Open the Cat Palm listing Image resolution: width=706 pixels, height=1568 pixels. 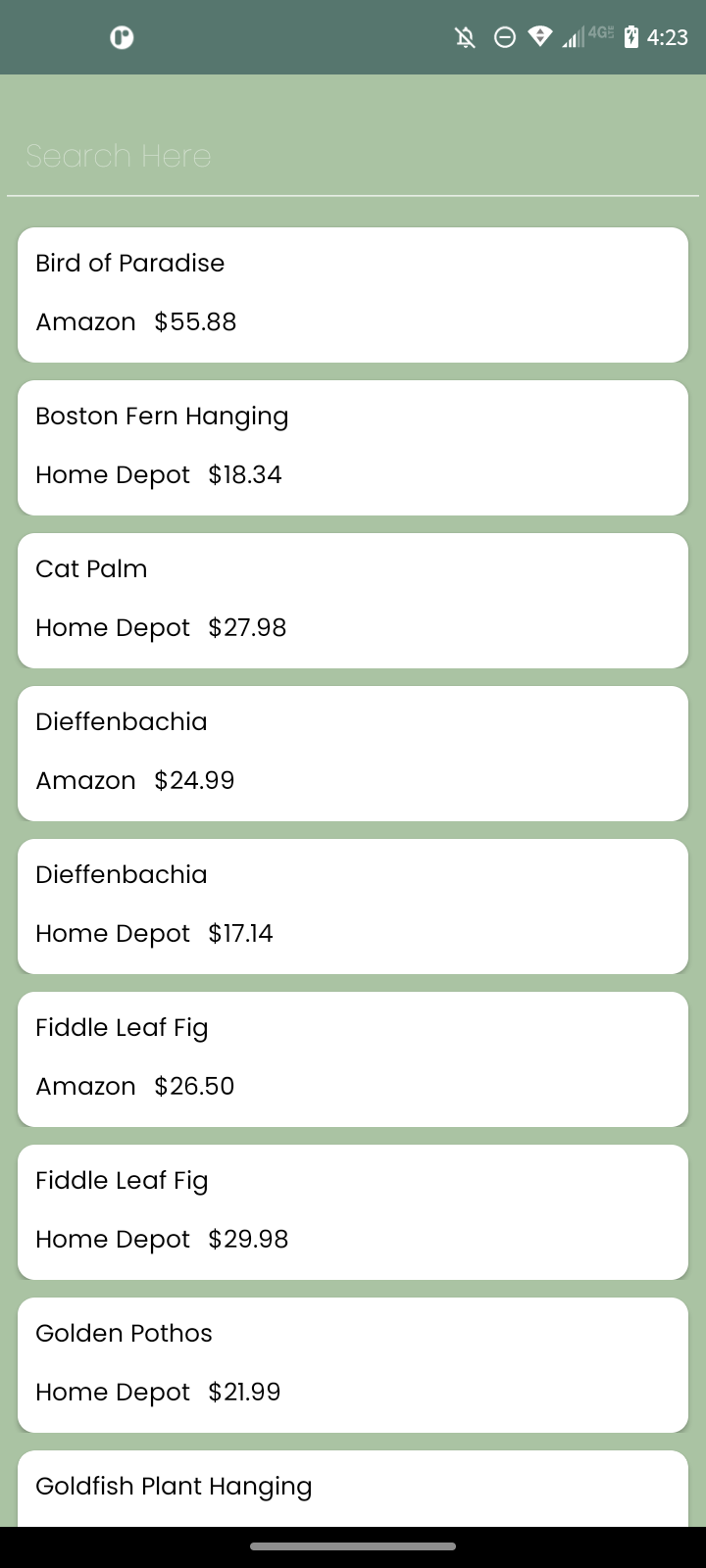click(x=353, y=600)
